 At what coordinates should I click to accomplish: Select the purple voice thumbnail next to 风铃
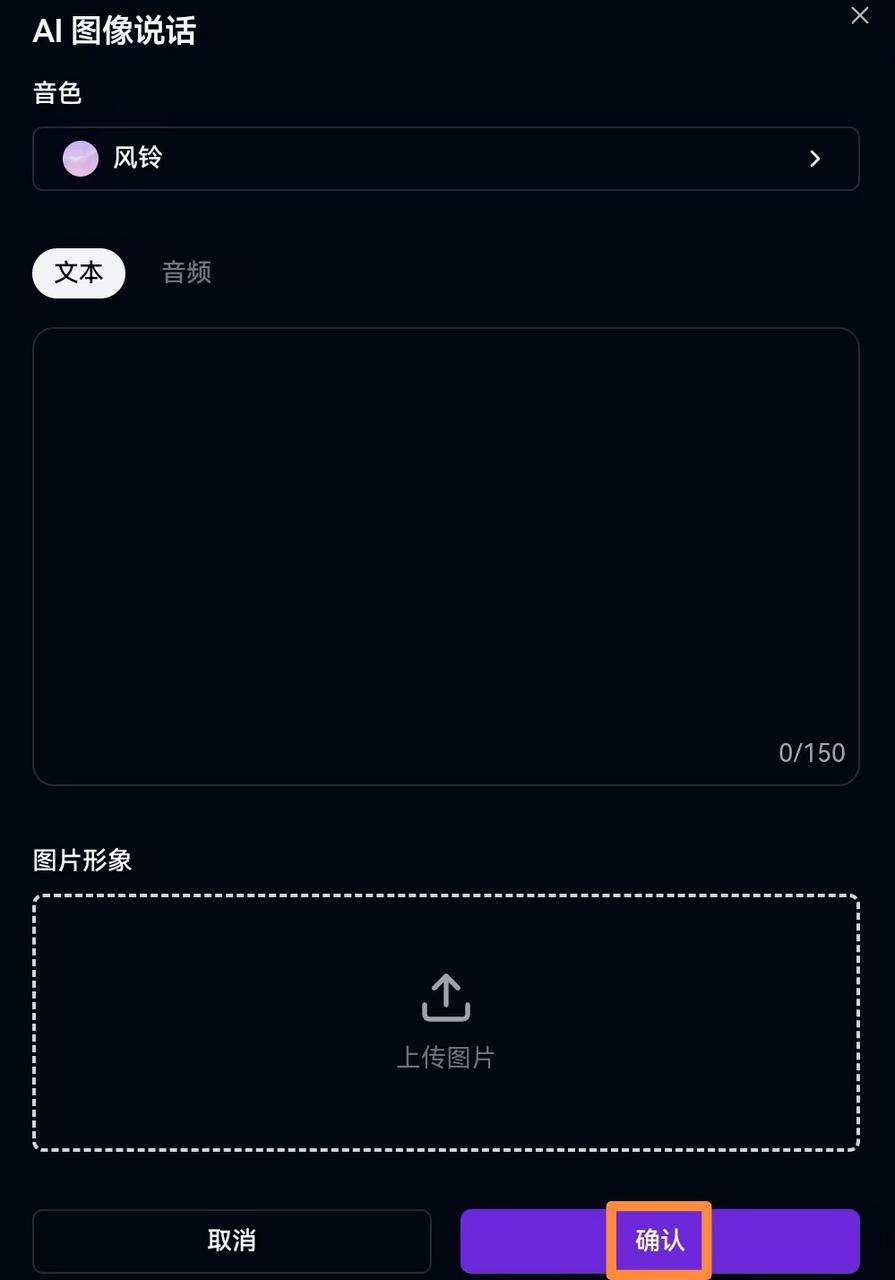click(80, 158)
